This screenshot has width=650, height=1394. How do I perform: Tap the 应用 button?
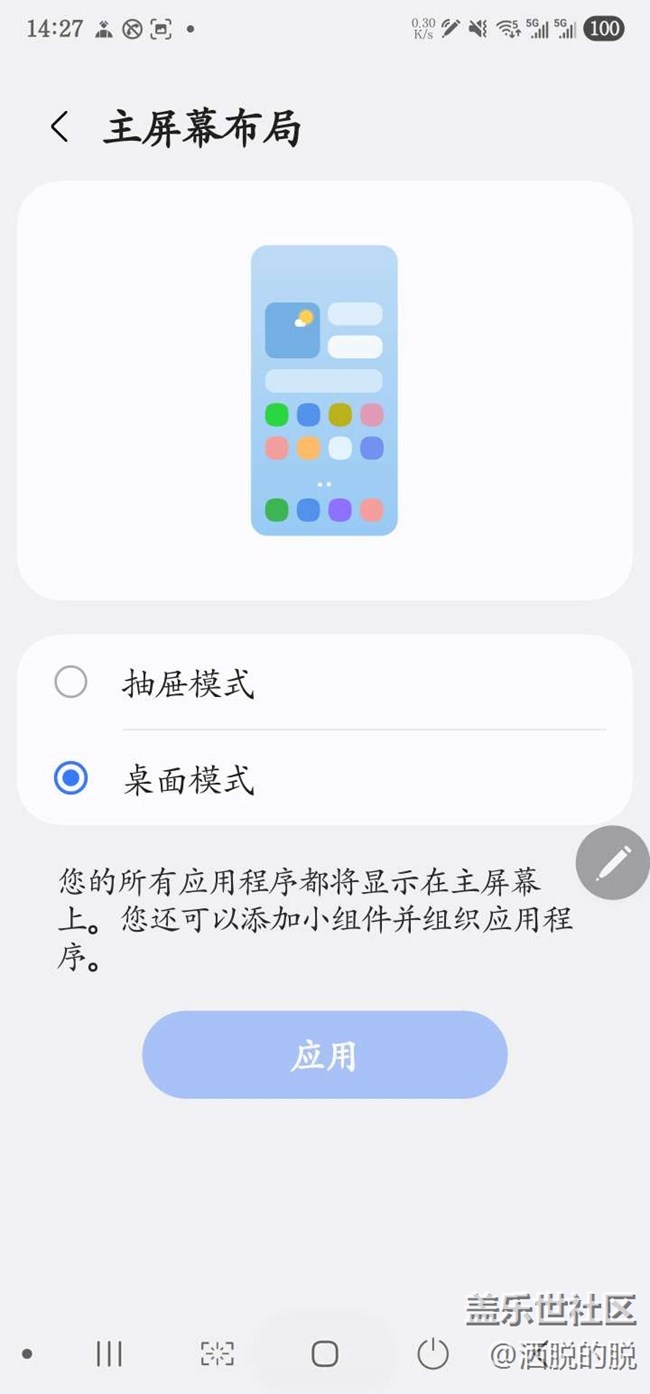click(324, 1055)
